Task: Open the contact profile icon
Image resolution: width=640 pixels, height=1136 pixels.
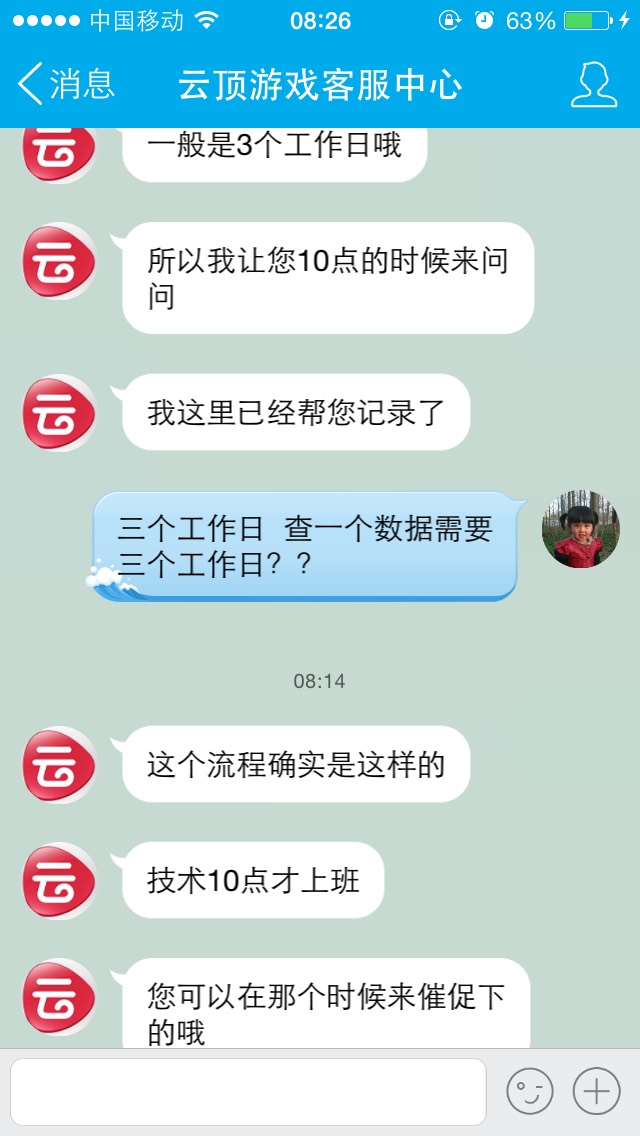Action: pyautogui.click(x=593, y=84)
